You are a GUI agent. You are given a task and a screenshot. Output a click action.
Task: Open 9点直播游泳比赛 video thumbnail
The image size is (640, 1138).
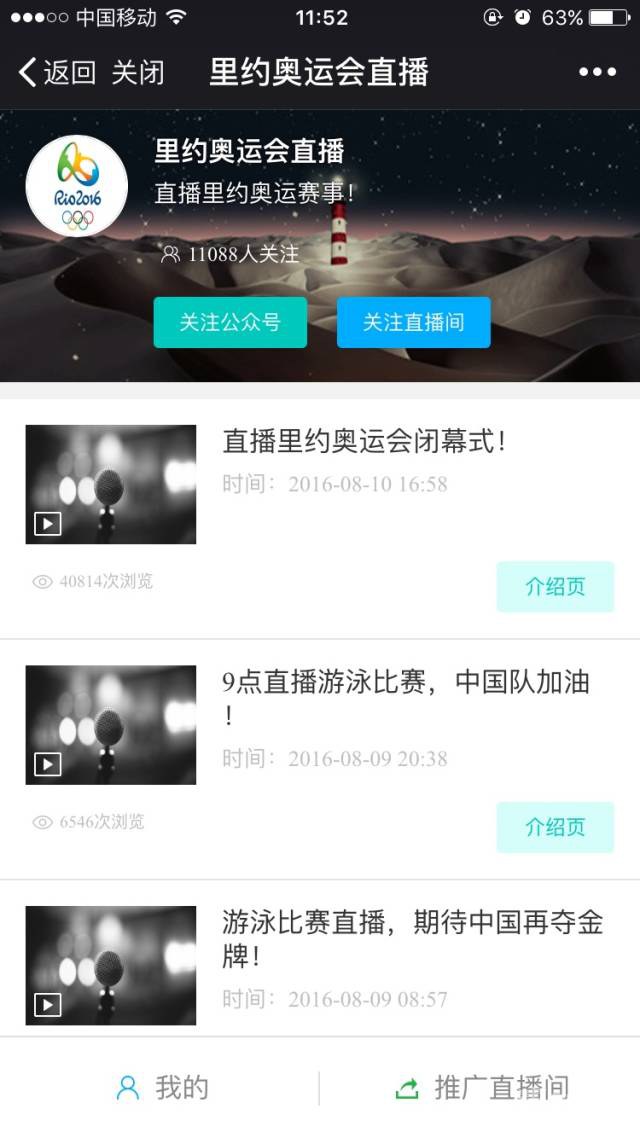point(111,724)
